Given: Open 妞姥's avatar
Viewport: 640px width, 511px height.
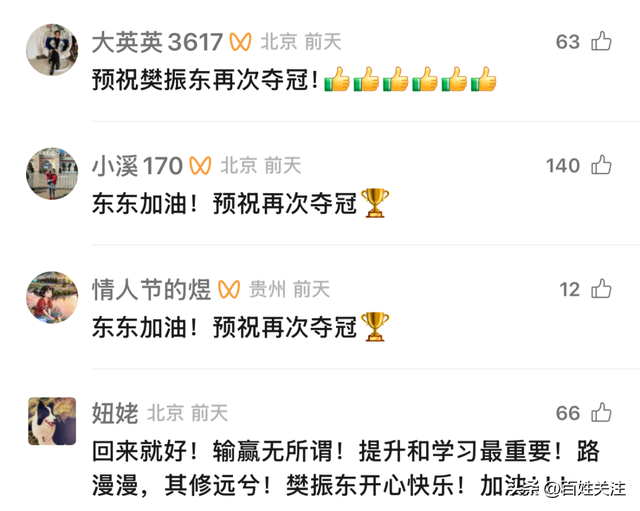Looking at the screenshot, I should click(52, 421).
